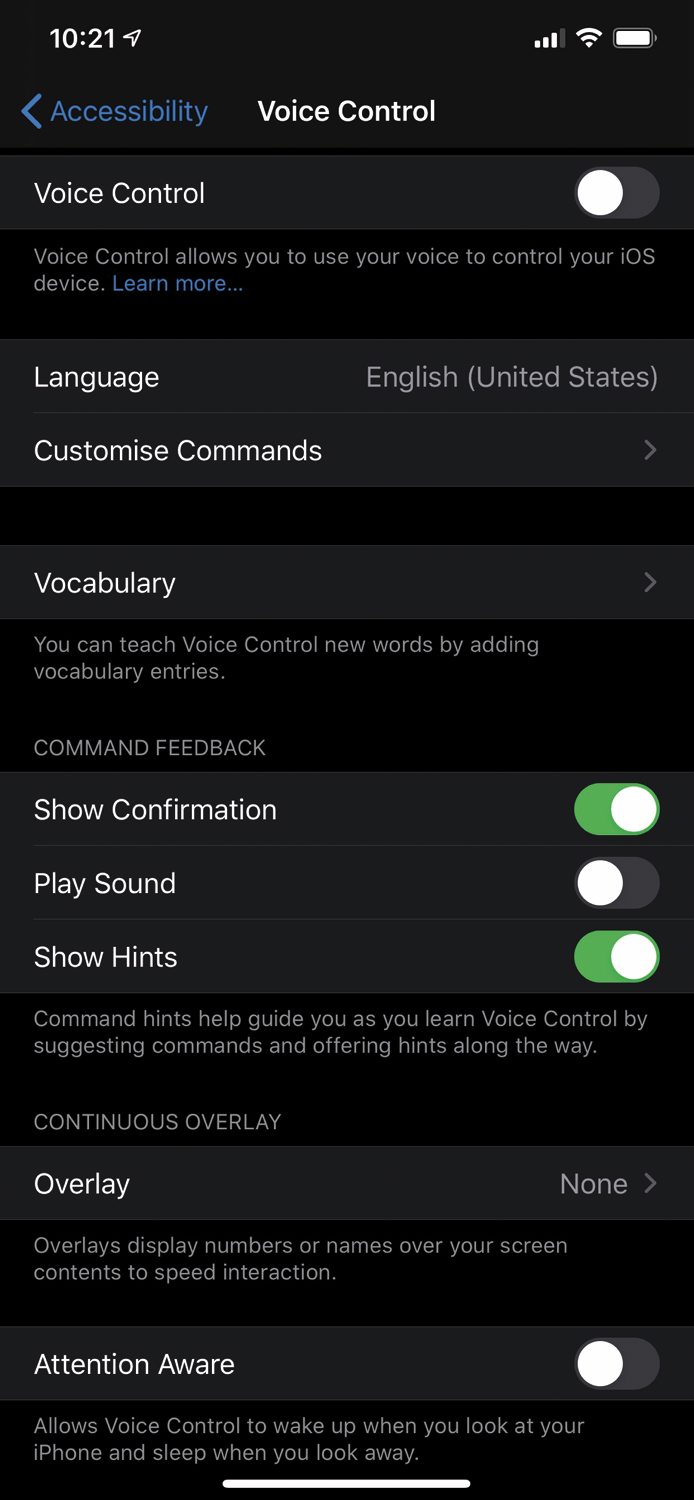The image size is (694, 1500).
Task: Turn off Show Confirmation
Action: click(x=616, y=809)
